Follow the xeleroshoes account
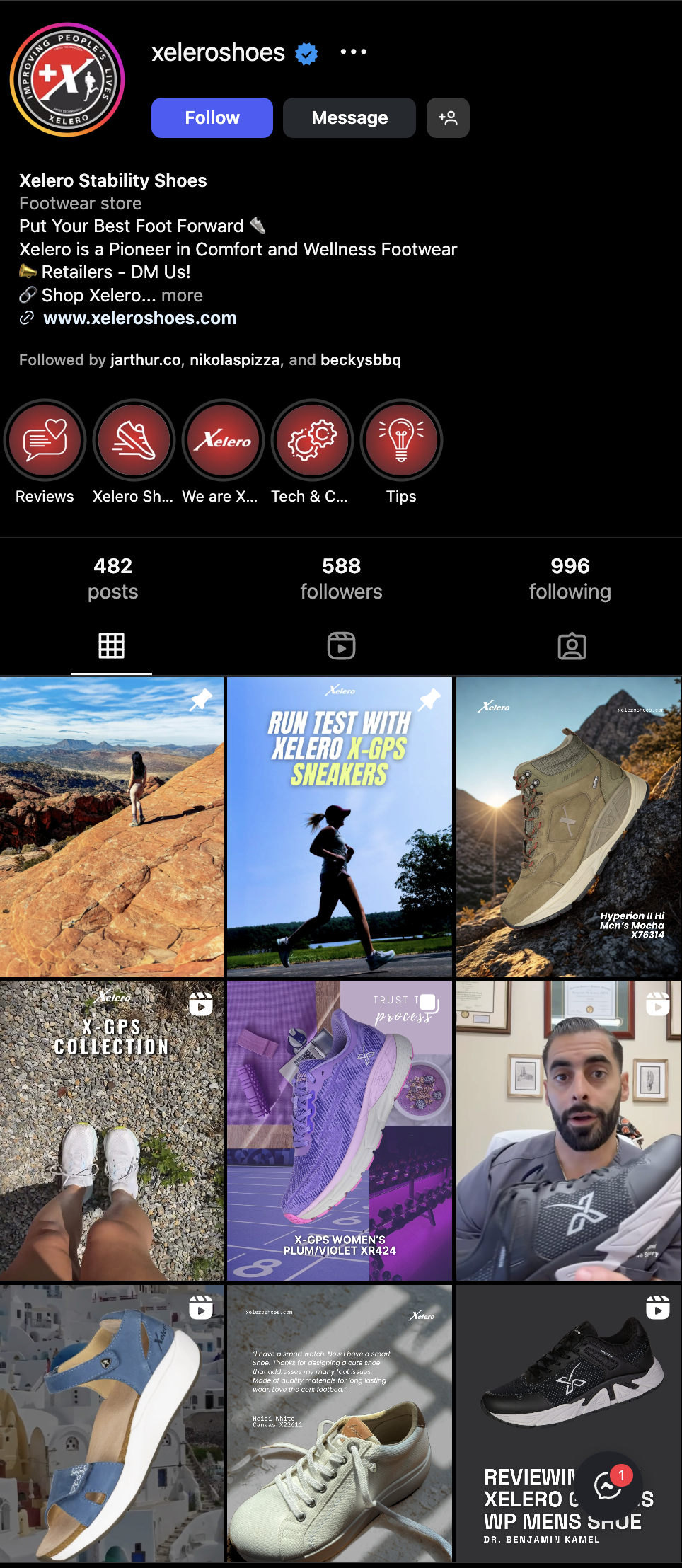The height and width of the screenshot is (1568, 682). tap(212, 117)
